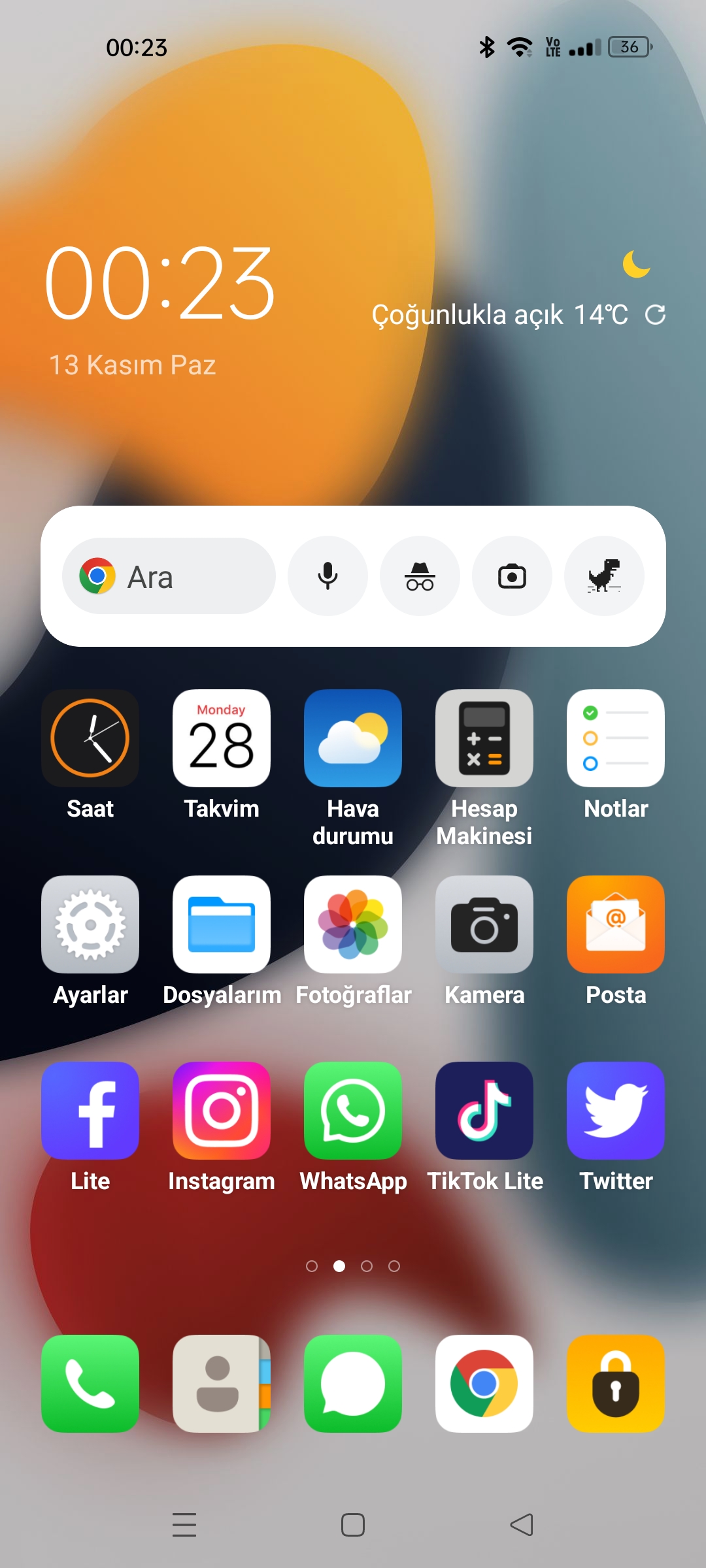Open the Posta mail app
This screenshot has width=706, height=1568.
[x=616, y=924]
